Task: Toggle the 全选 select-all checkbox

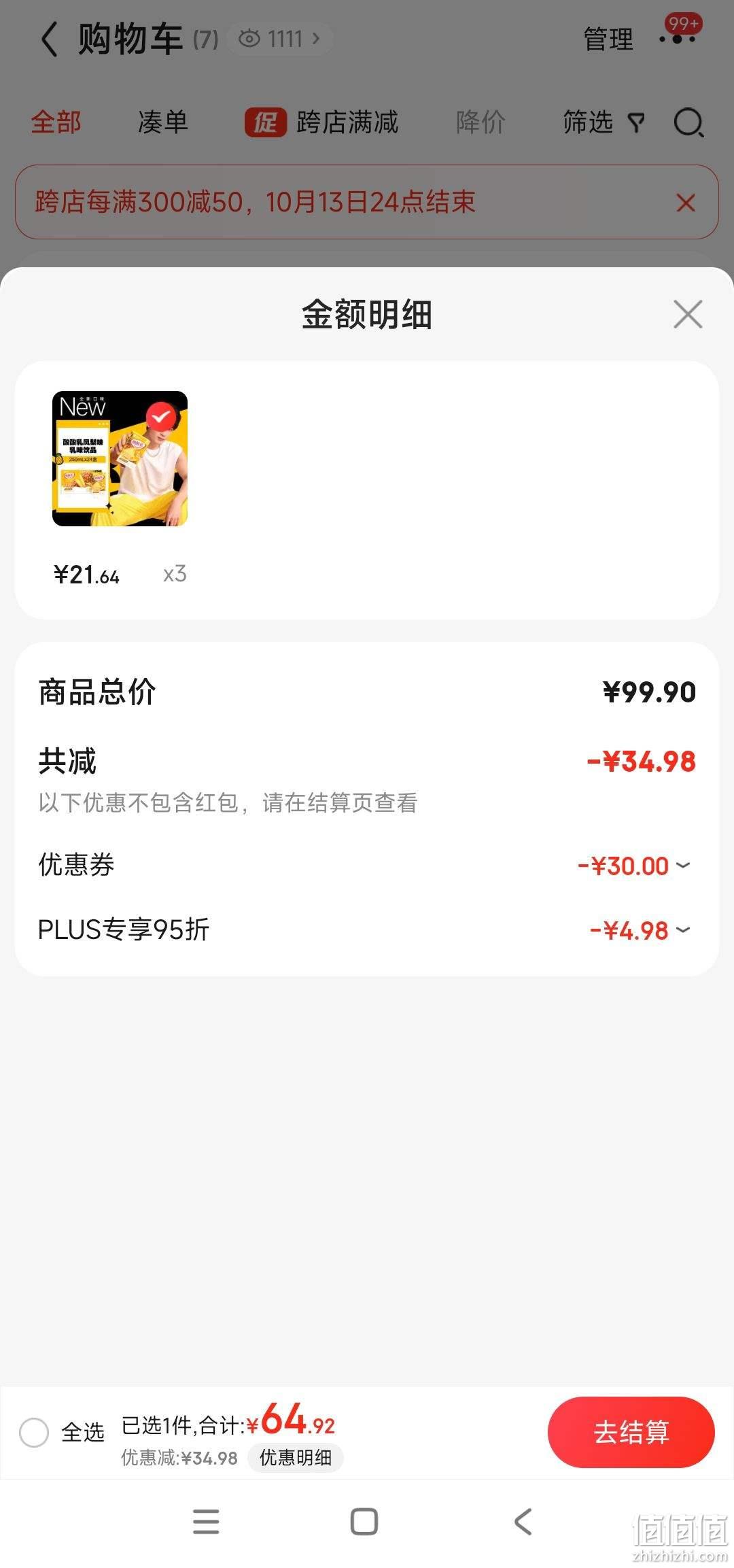Action: pos(34,1433)
